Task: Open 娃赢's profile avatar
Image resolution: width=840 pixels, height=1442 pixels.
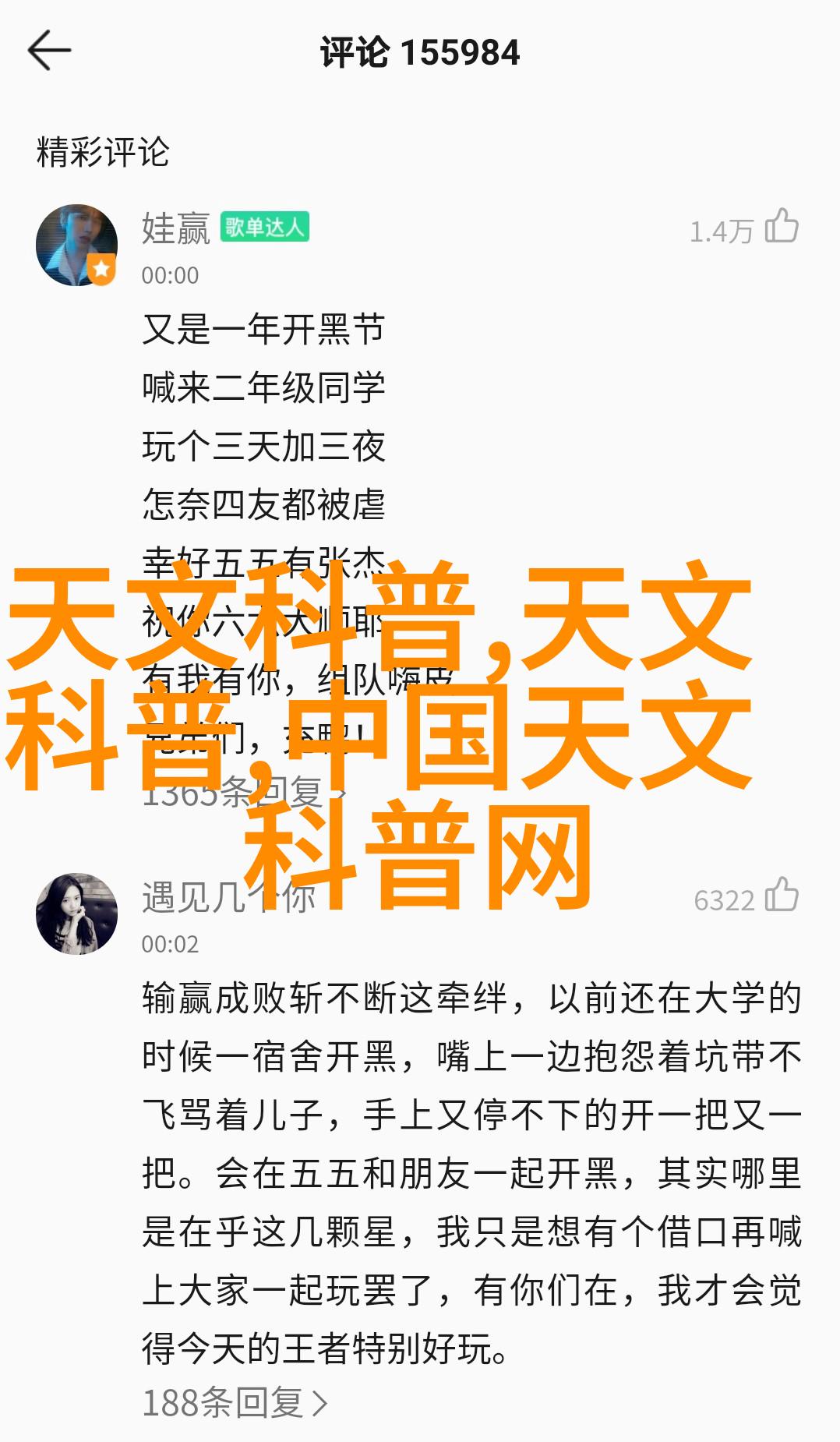Action: pos(76,245)
